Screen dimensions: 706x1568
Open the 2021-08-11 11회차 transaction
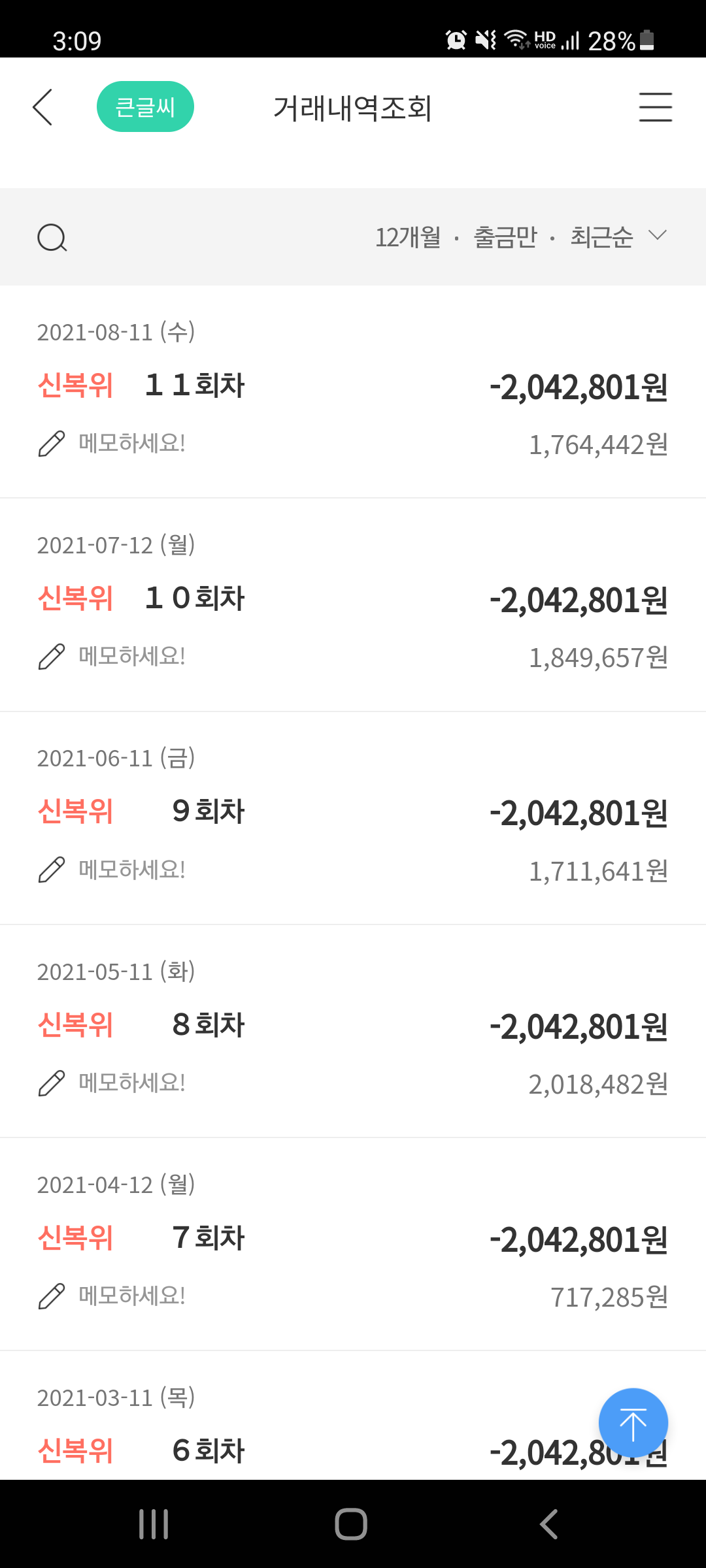point(353,385)
